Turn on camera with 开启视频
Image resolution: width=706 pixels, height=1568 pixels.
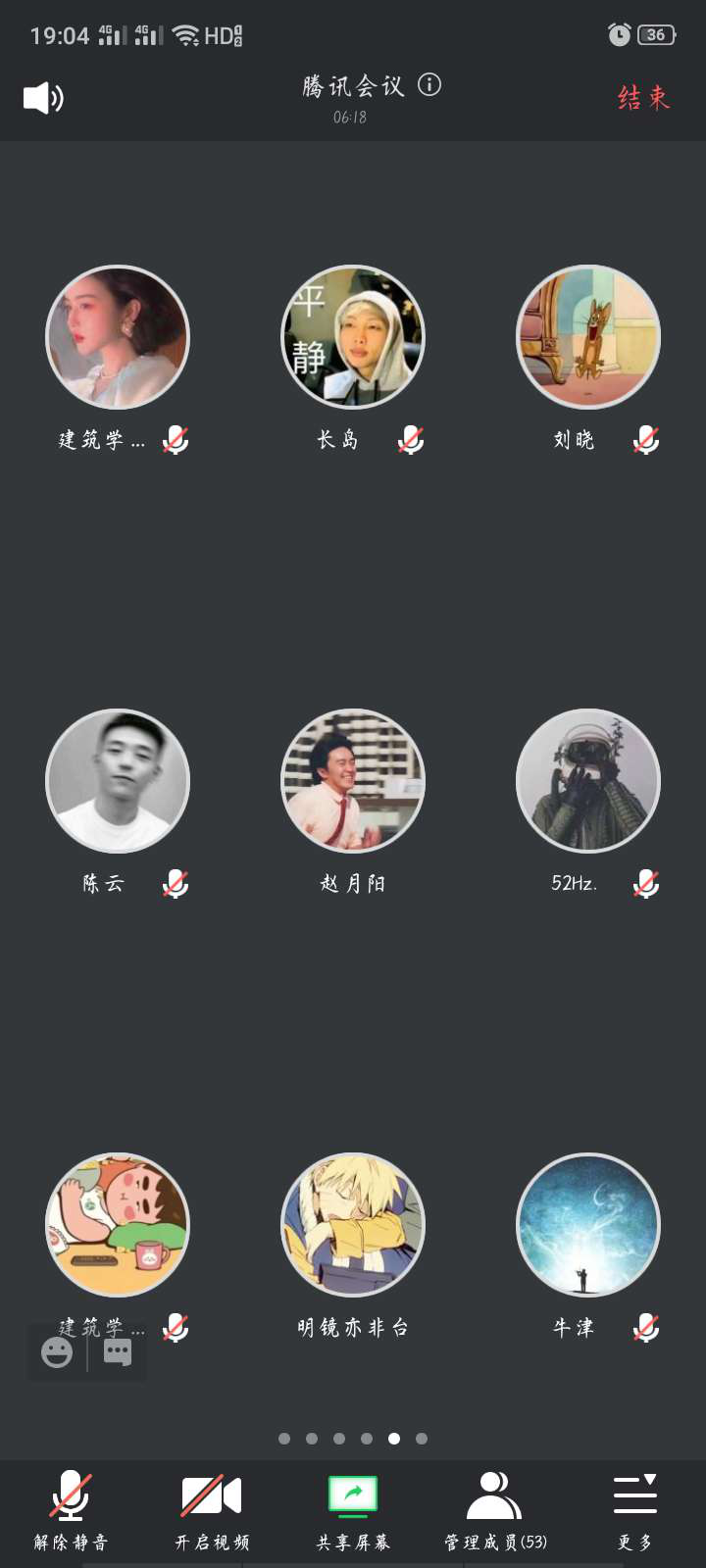[x=212, y=1512]
